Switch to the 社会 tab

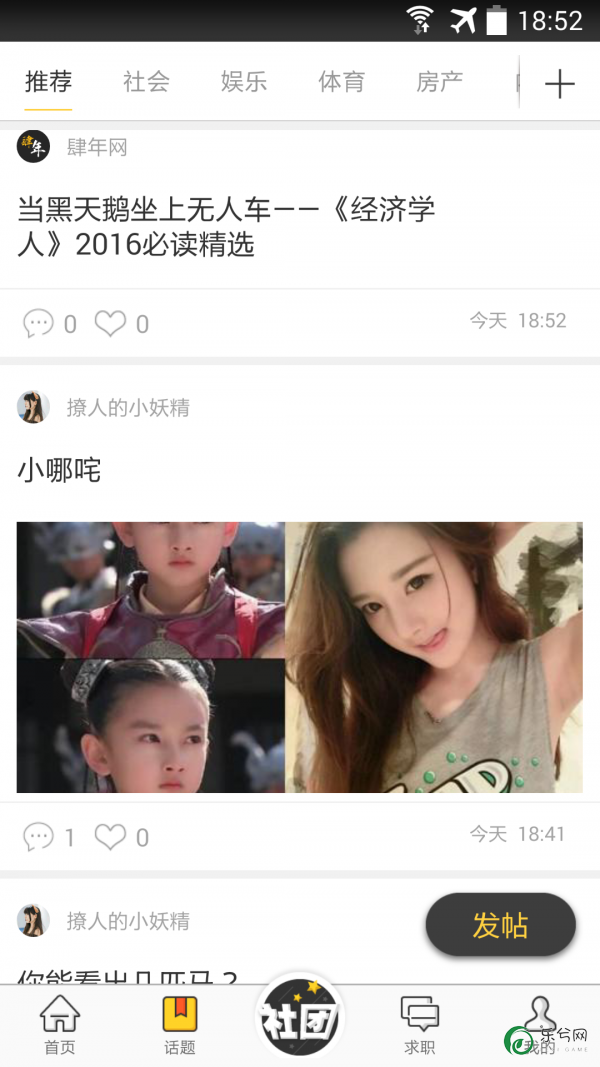[146, 82]
